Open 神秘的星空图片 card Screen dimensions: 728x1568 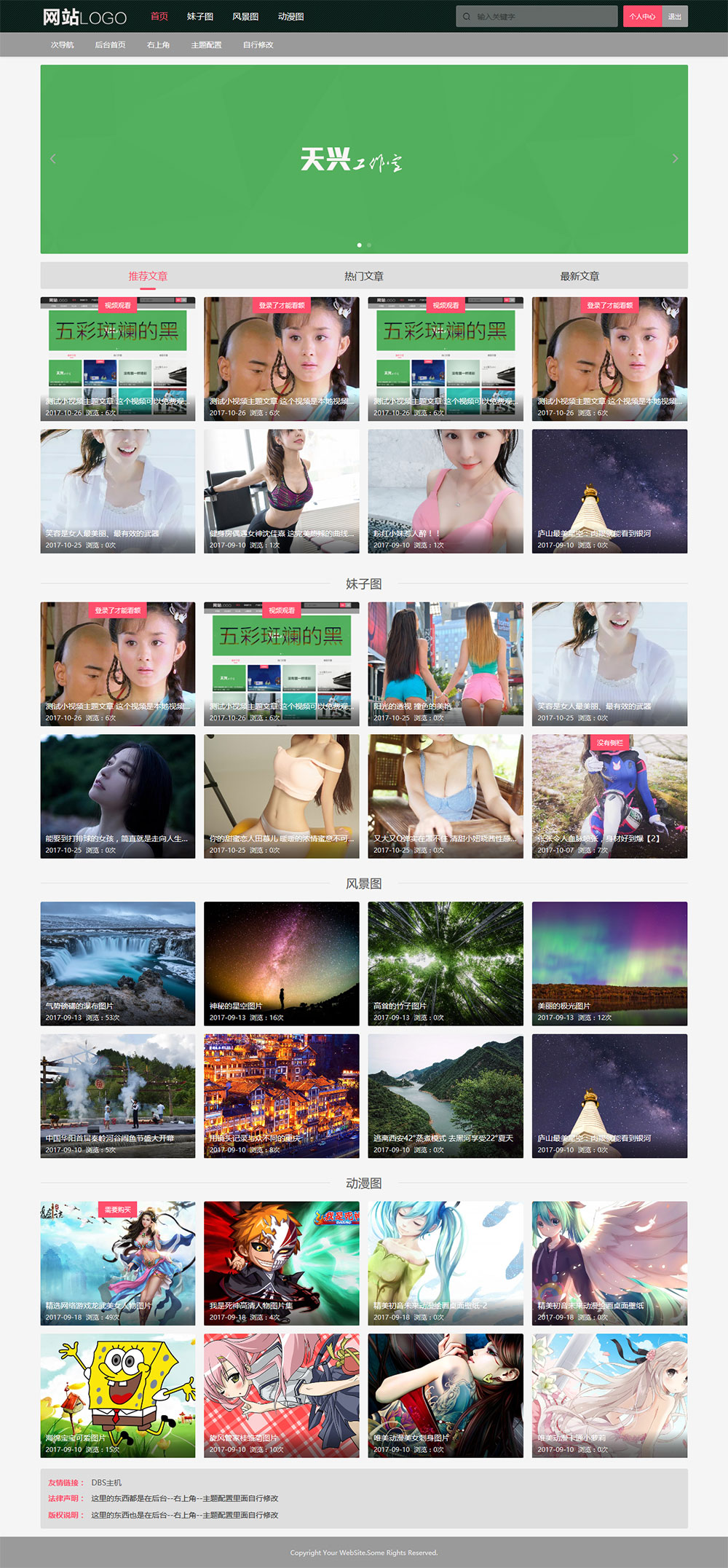click(281, 963)
